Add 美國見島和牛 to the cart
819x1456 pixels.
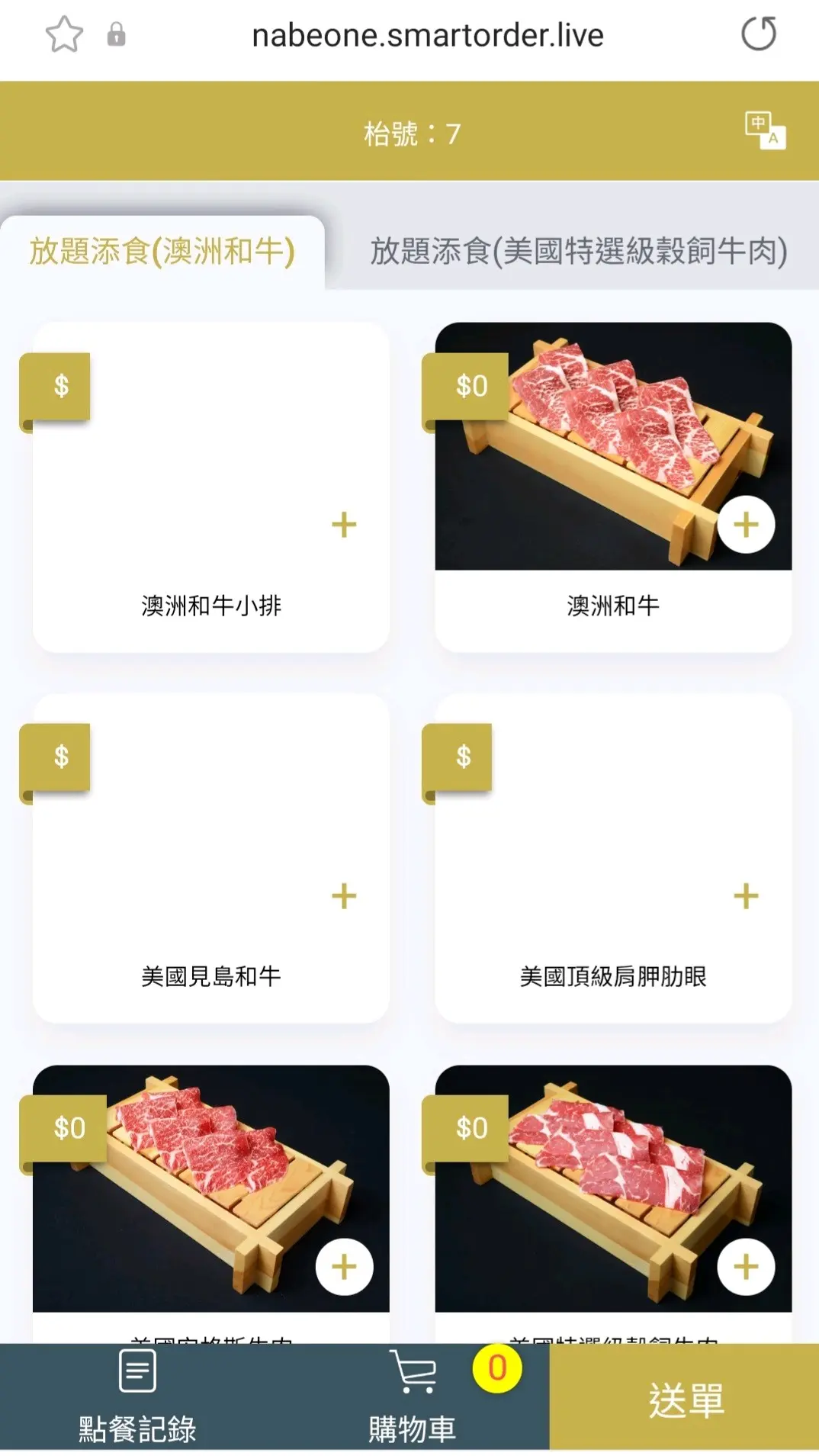(344, 896)
